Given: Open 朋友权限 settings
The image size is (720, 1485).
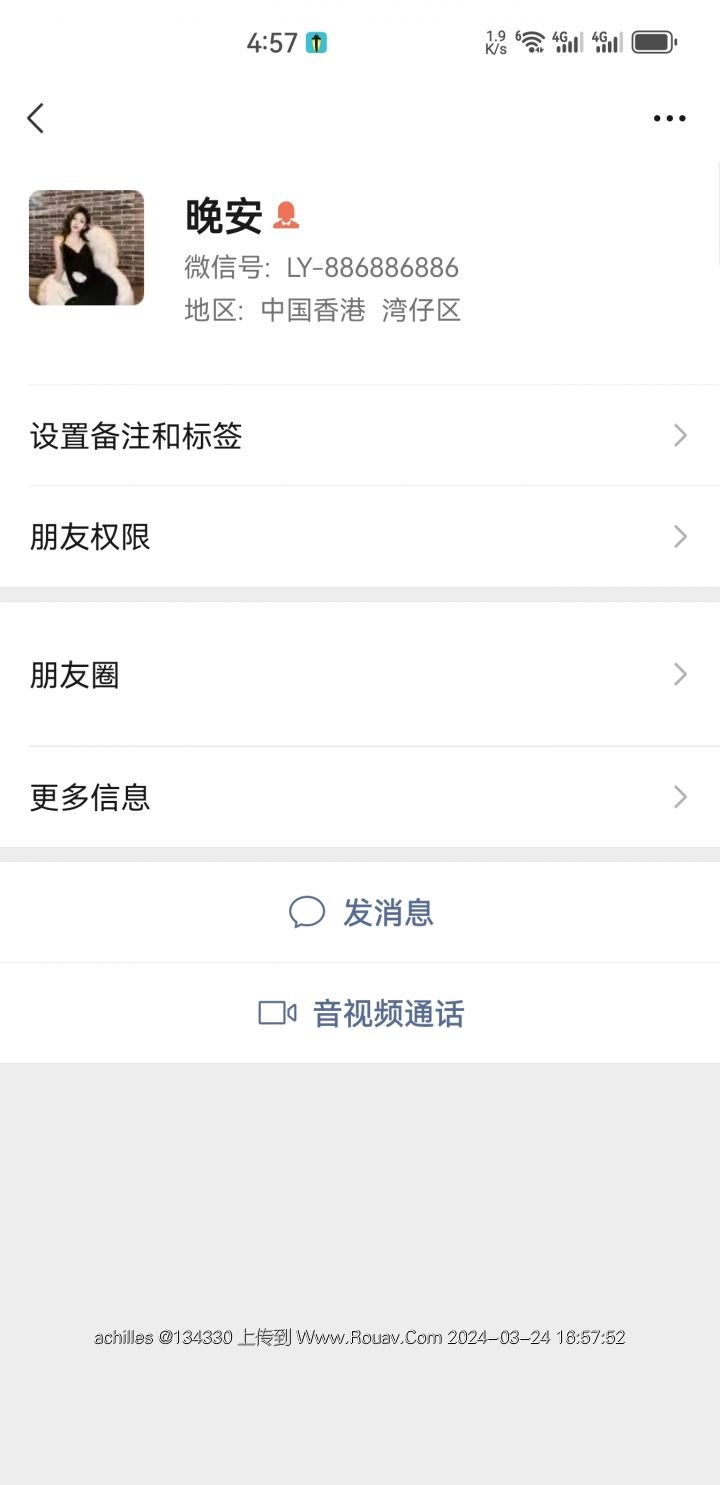Looking at the screenshot, I should click(360, 537).
